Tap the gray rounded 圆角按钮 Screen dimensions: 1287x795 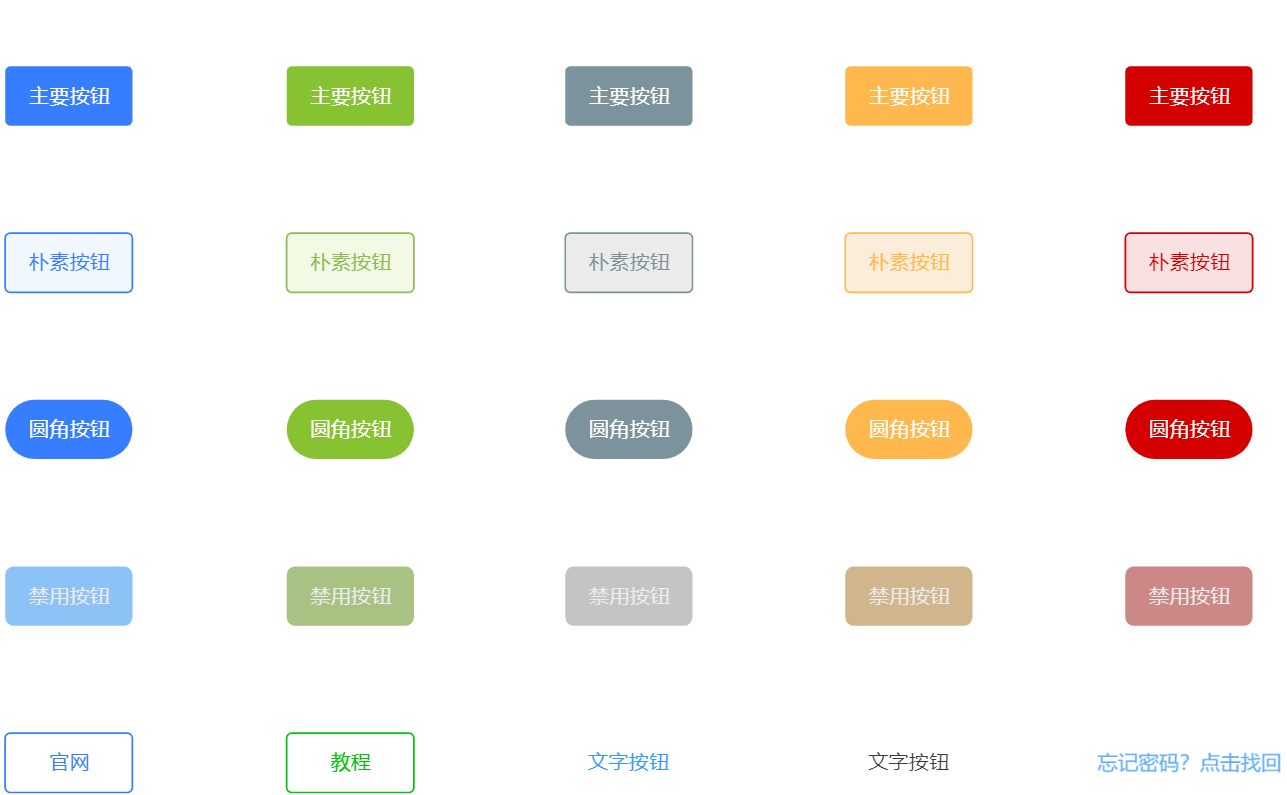[628, 429]
